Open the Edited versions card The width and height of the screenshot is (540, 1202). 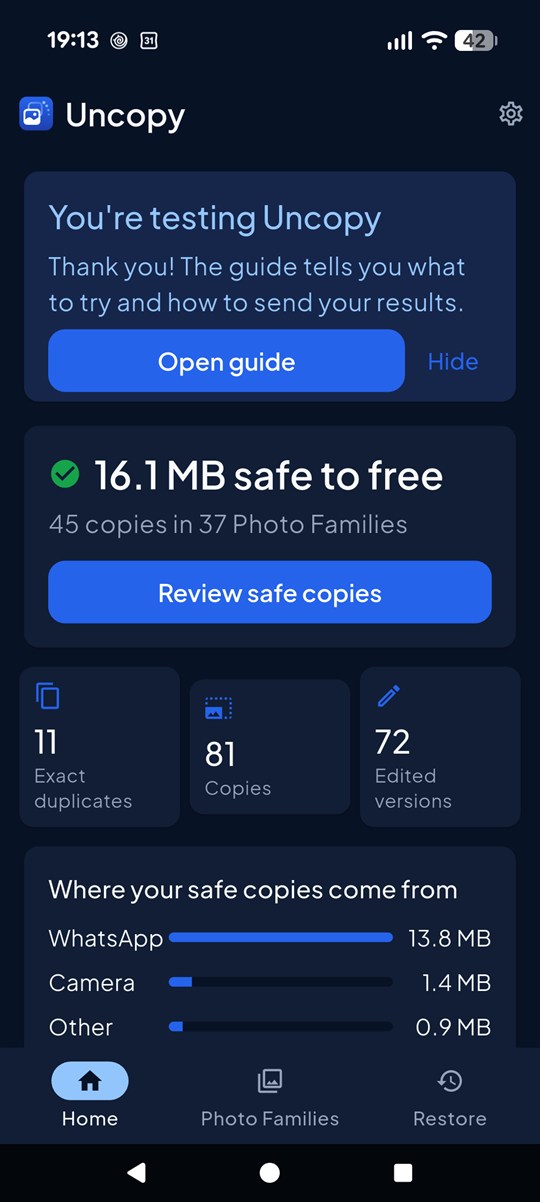[x=440, y=747]
